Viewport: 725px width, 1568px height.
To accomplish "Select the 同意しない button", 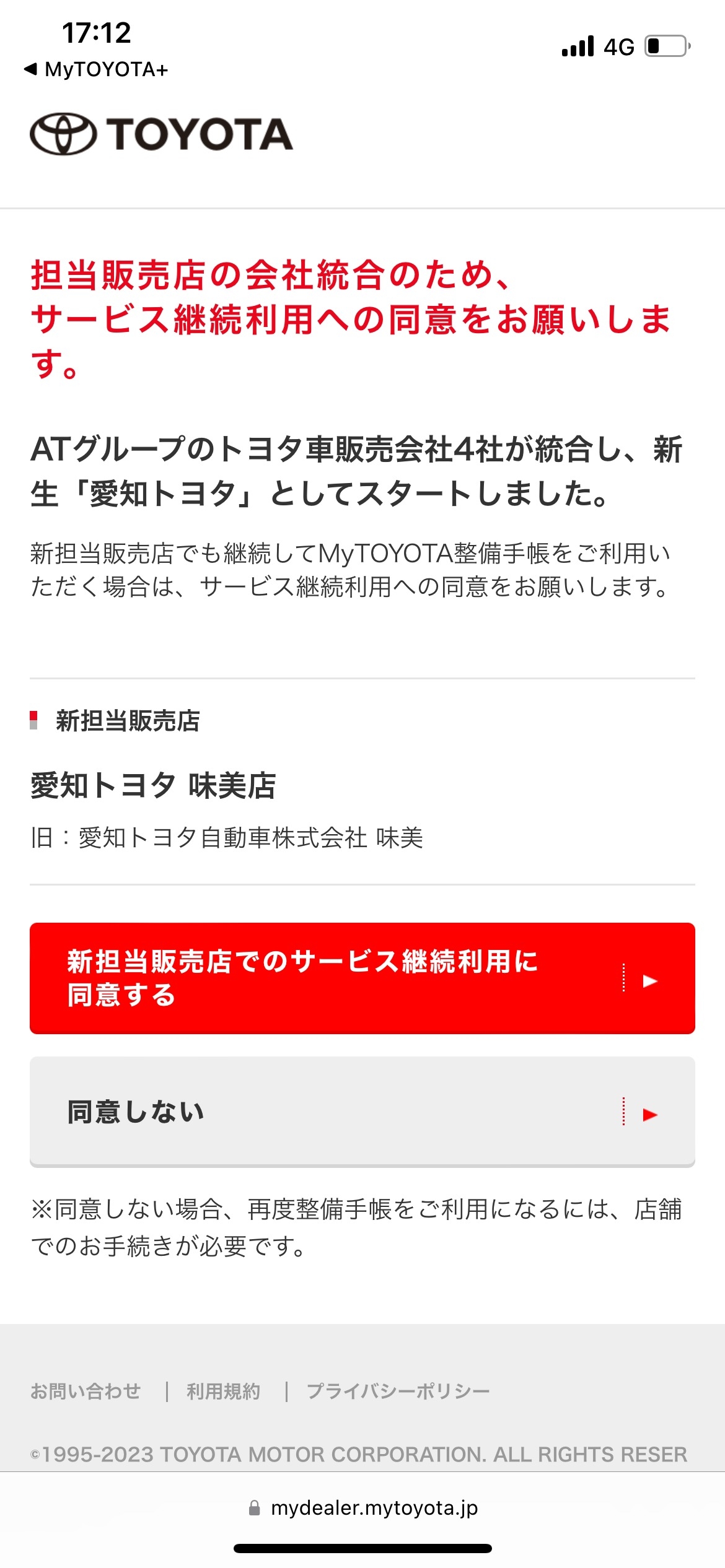I will 362,1111.
